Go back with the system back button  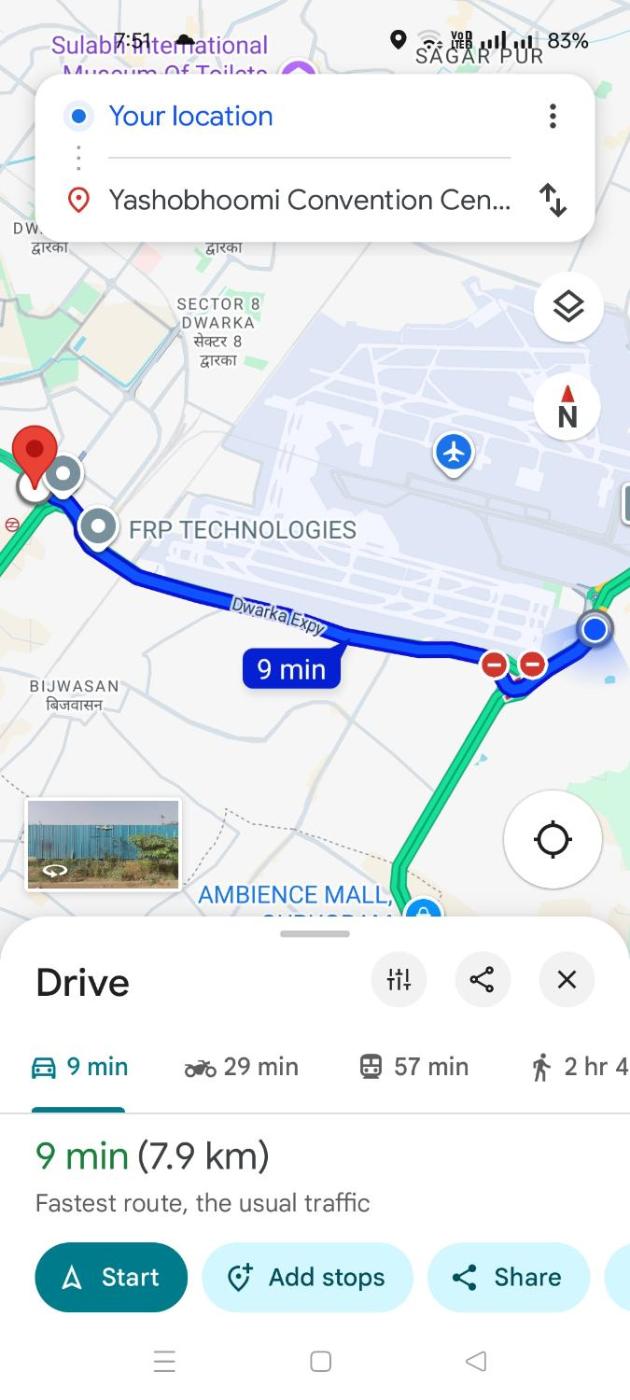tap(476, 1361)
